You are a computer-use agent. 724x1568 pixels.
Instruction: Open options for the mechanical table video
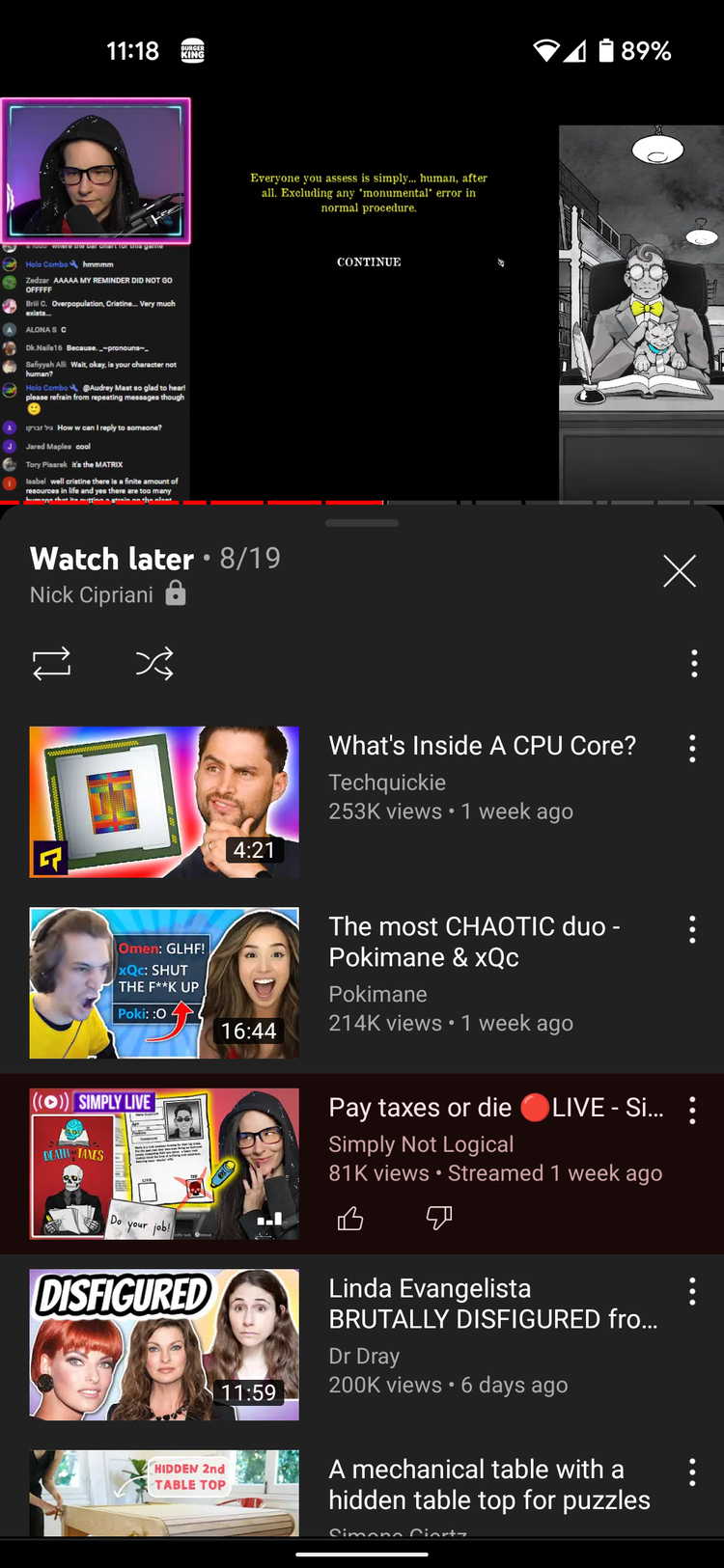[692, 1472]
